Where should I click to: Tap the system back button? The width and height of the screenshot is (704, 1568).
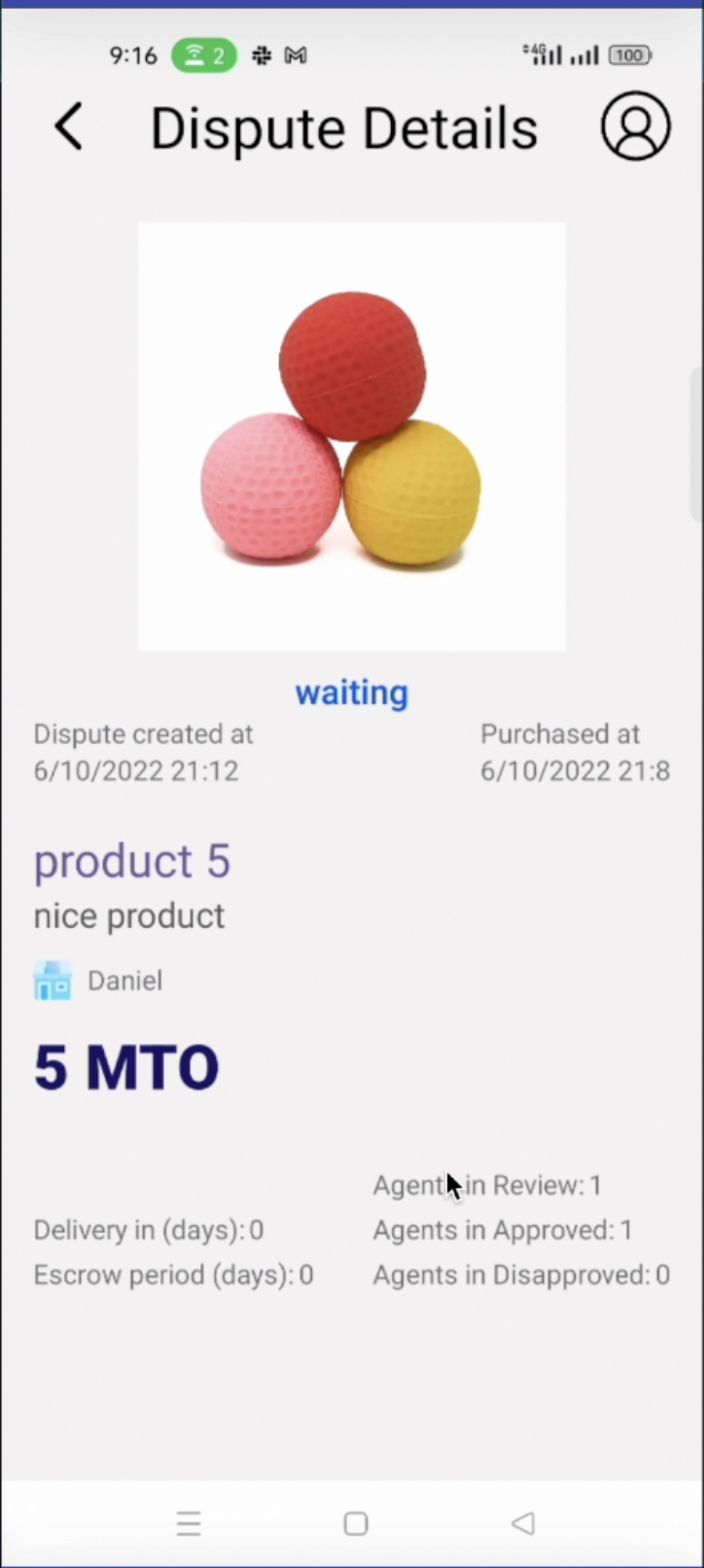pyautogui.click(x=523, y=1523)
